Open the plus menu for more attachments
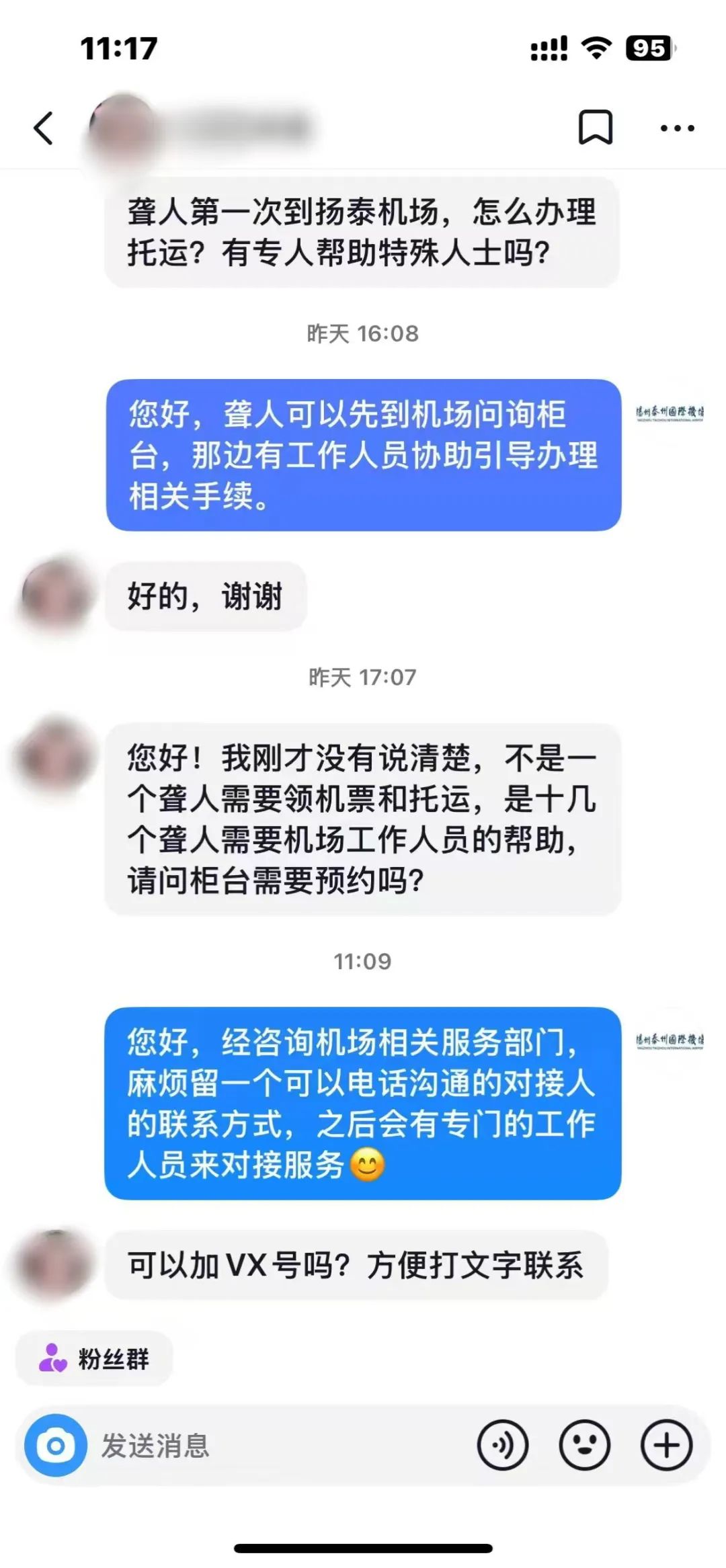This screenshot has width=726, height=1568. pos(666,1445)
